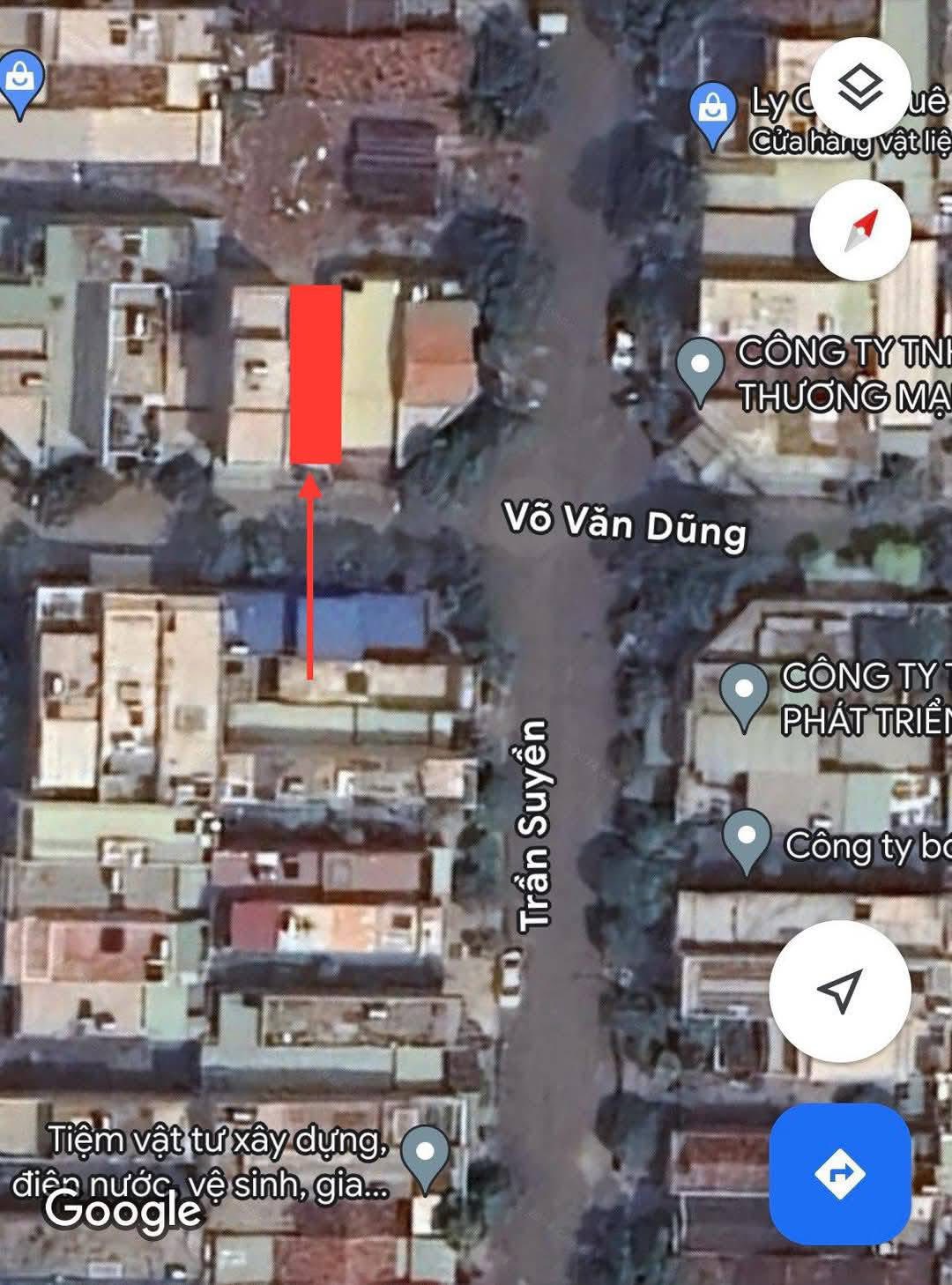952x1285 pixels.
Task: Start directions with the blue button
Action: pos(839,1173)
